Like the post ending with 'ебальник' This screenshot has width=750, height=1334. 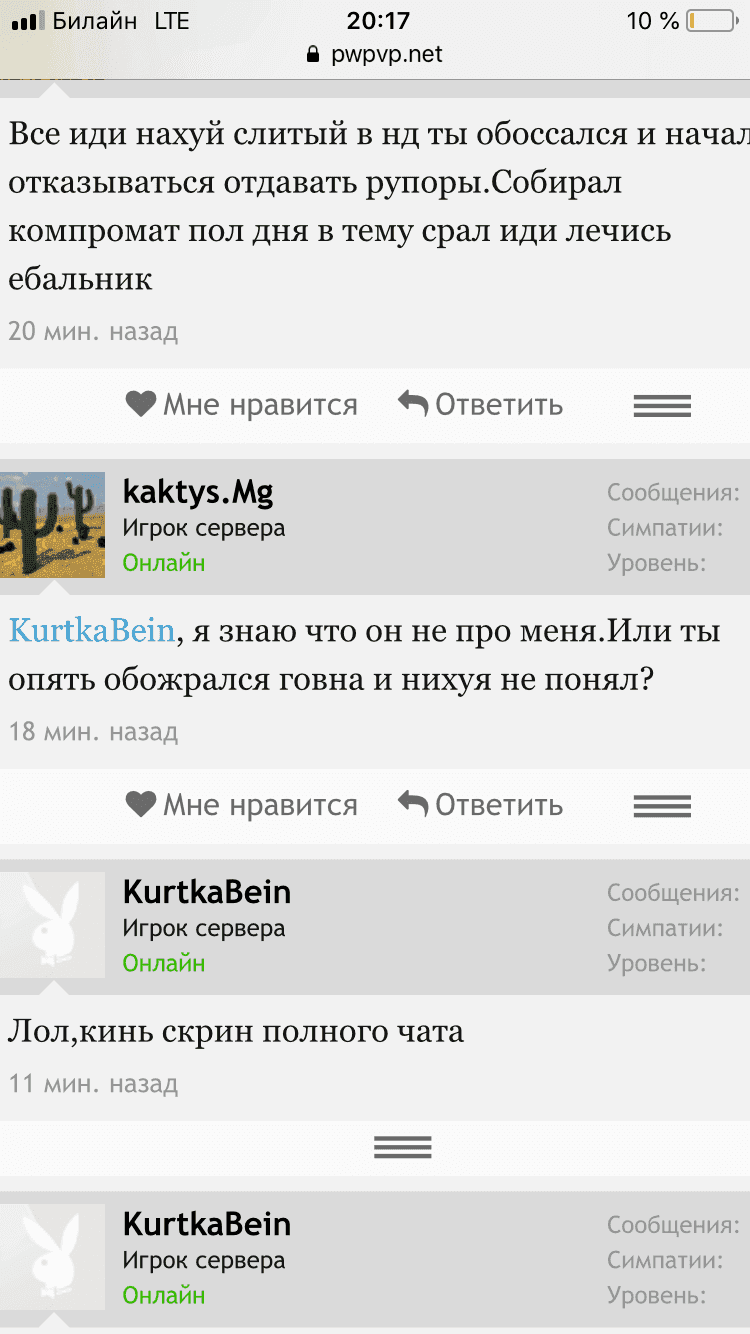click(241, 405)
